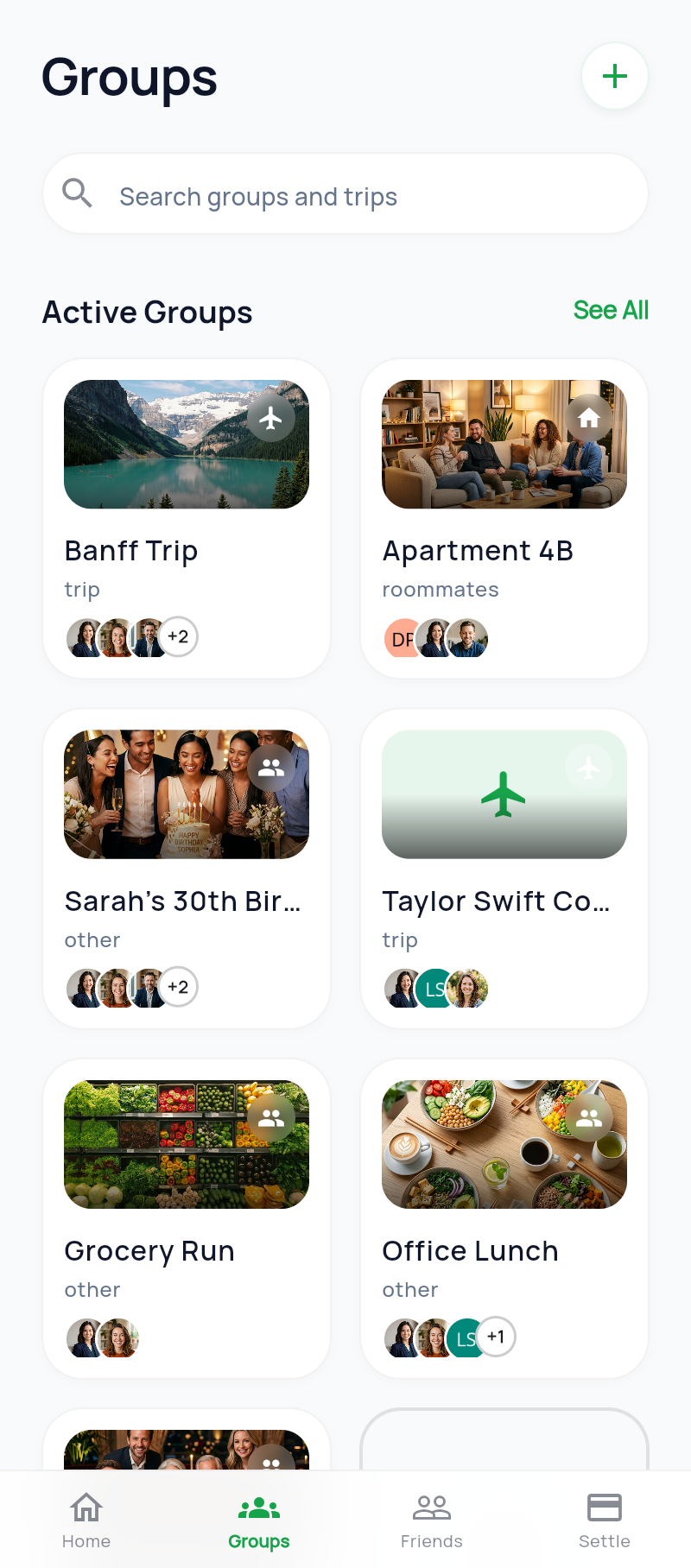Tap the DF avatar on Apartment 4B
Screen dimensions: 691x1568
click(x=403, y=639)
